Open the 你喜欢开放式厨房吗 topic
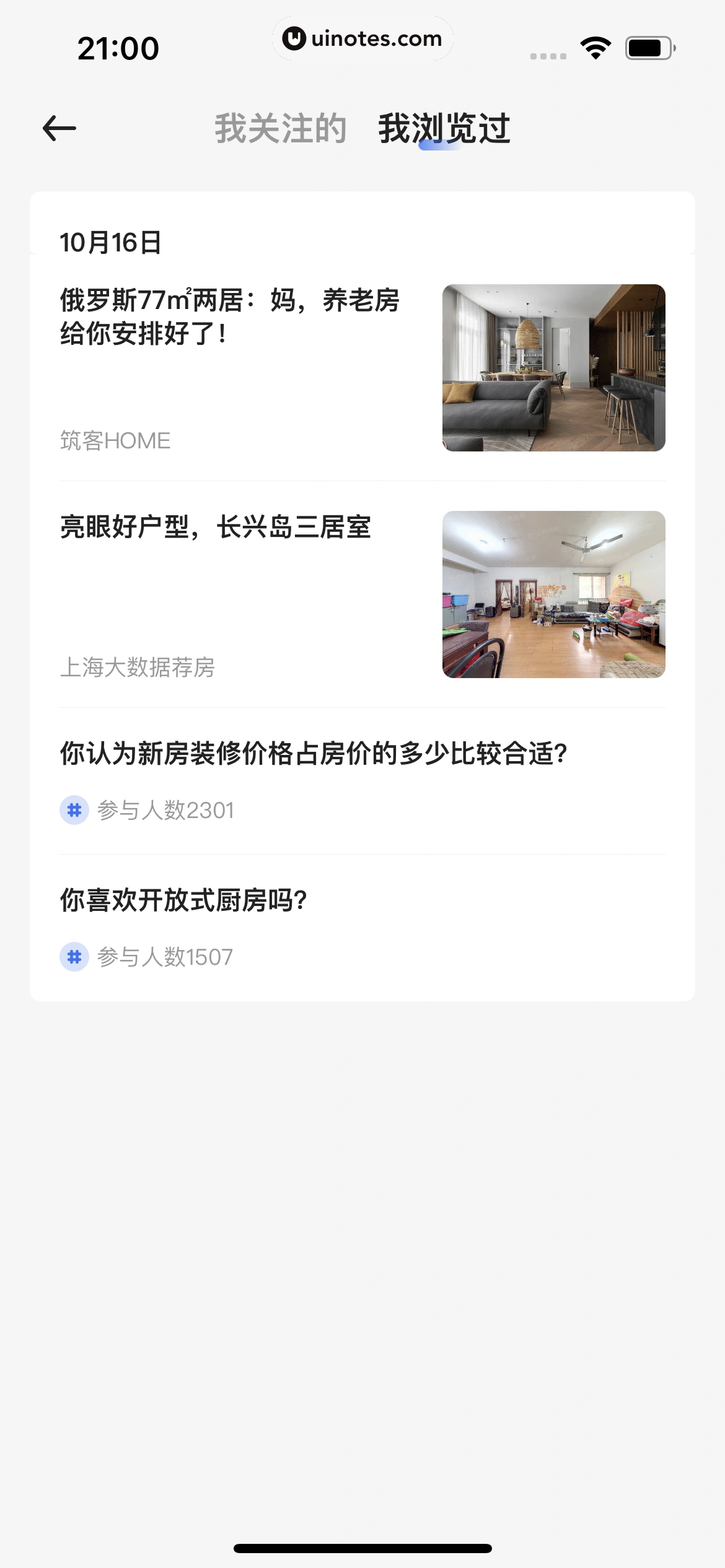Viewport: 725px width, 1568px height. click(183, 900)
